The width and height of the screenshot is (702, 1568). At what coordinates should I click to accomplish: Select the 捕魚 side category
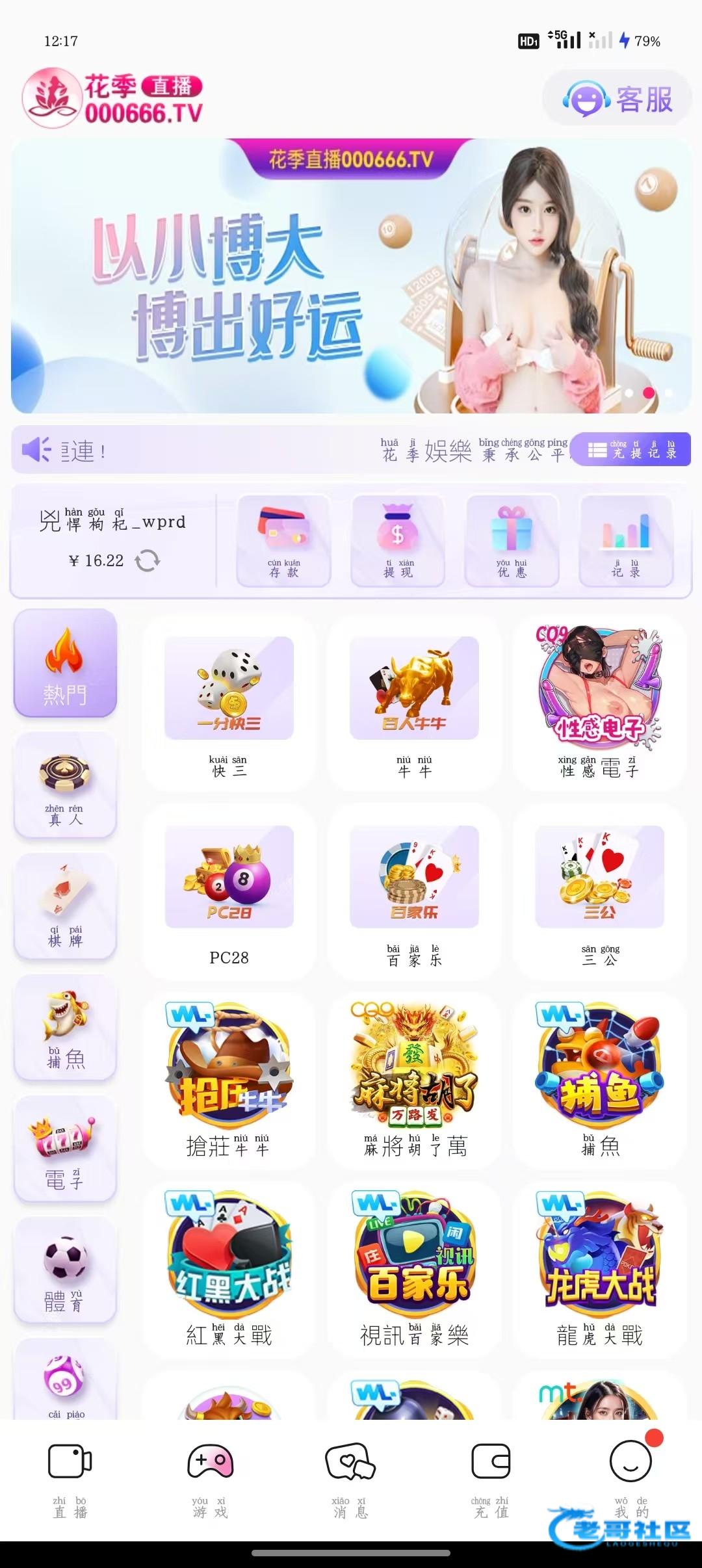pos(65,1028)
